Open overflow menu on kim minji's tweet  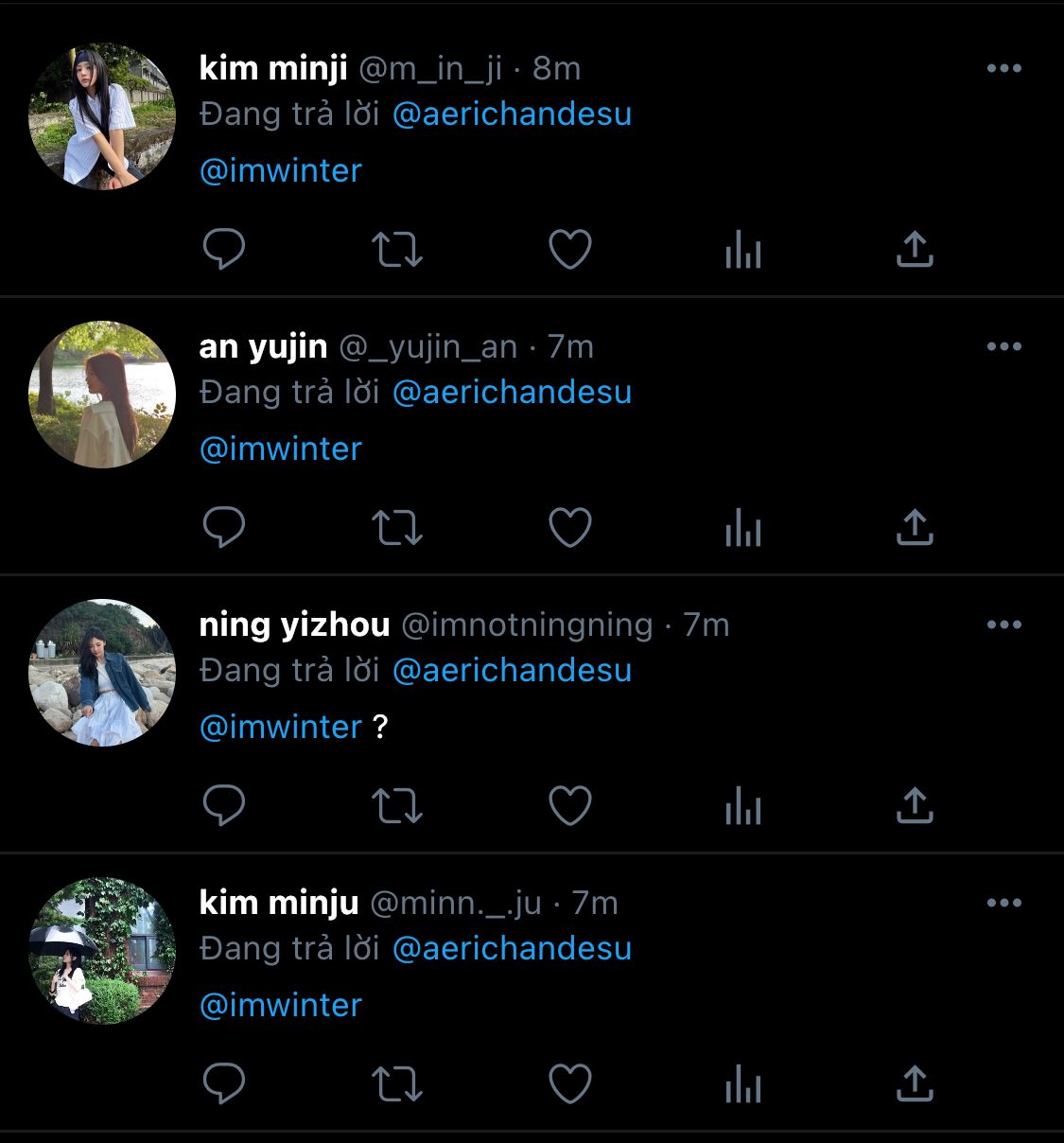pyautogui.click(x=1003, y=68)
